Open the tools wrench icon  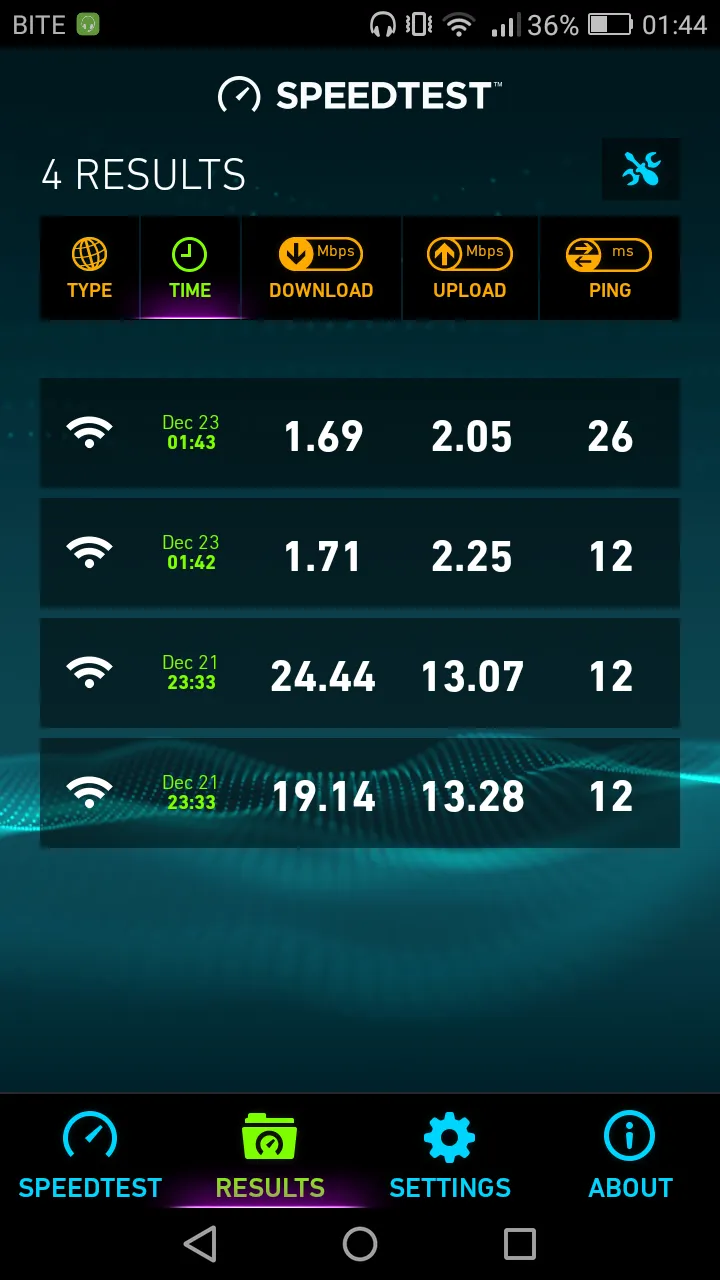641,169
